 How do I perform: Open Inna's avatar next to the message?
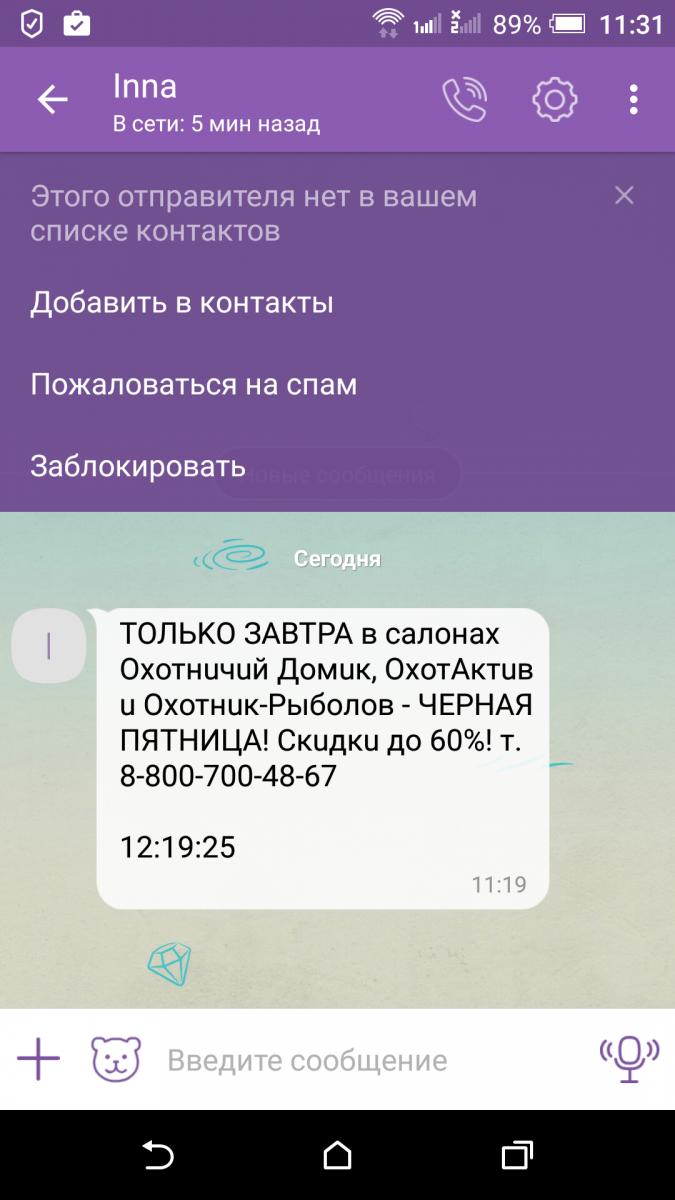[x=48, y=646]
